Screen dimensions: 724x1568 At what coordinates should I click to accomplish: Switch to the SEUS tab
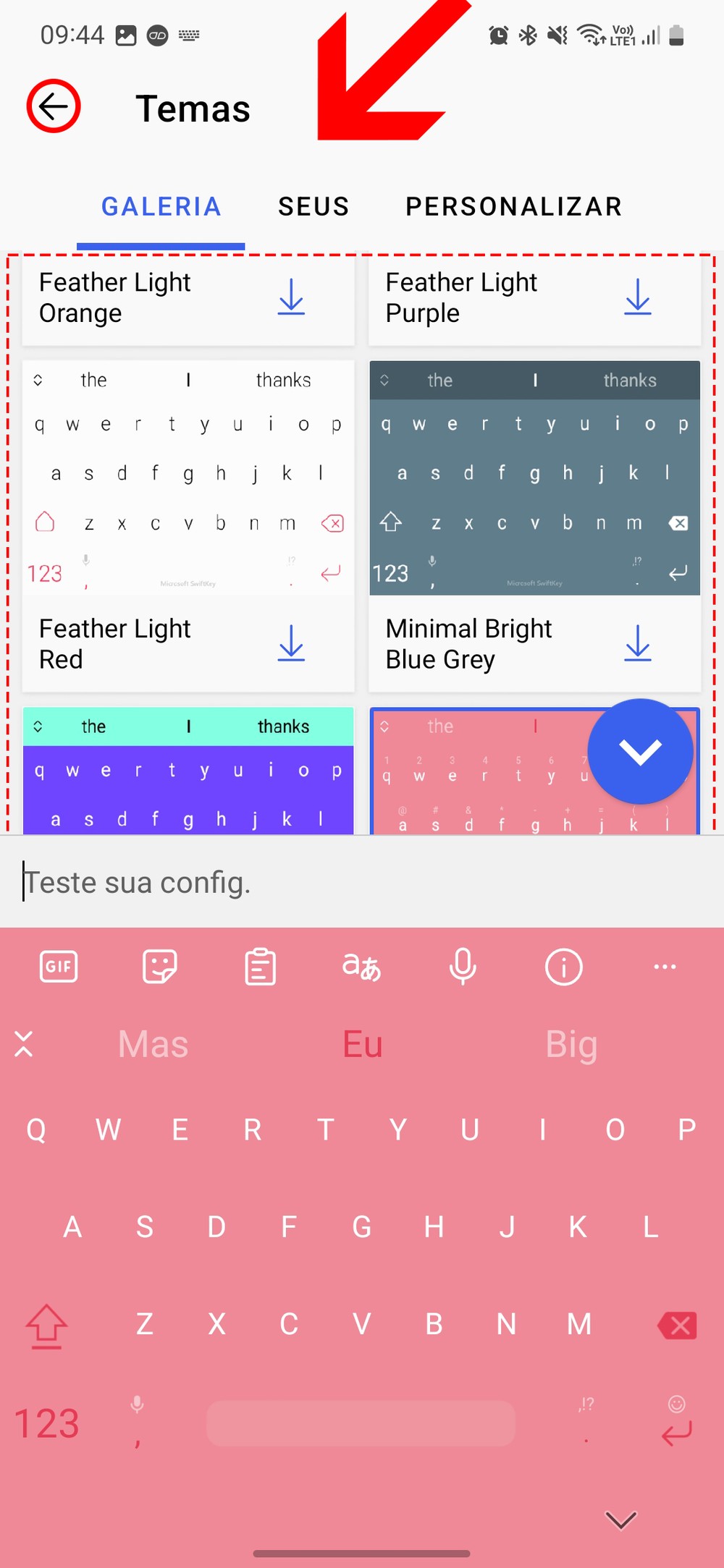pyautogui.click(x=313, y=207)
